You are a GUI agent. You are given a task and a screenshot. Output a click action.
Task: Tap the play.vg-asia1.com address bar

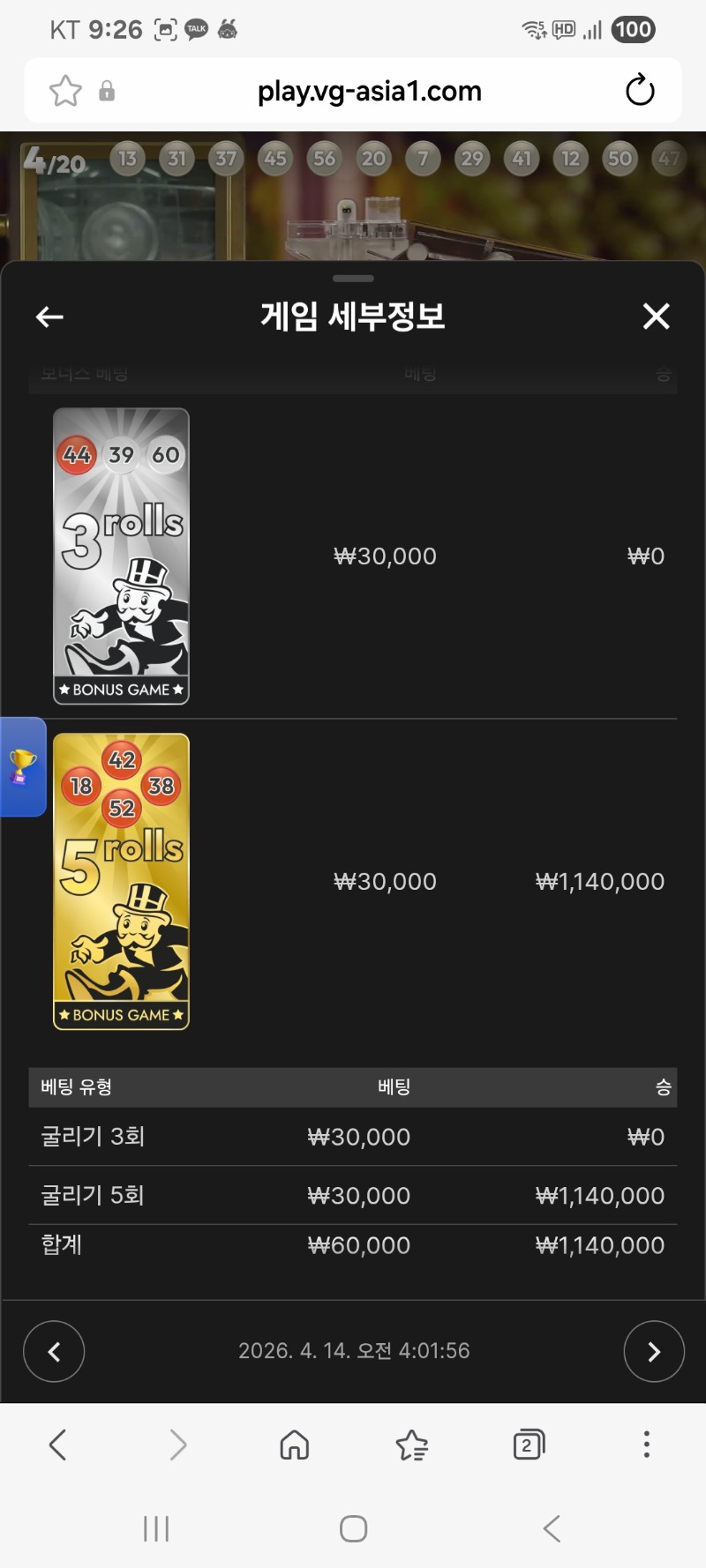pyautogui.click(x=370, y=91)
